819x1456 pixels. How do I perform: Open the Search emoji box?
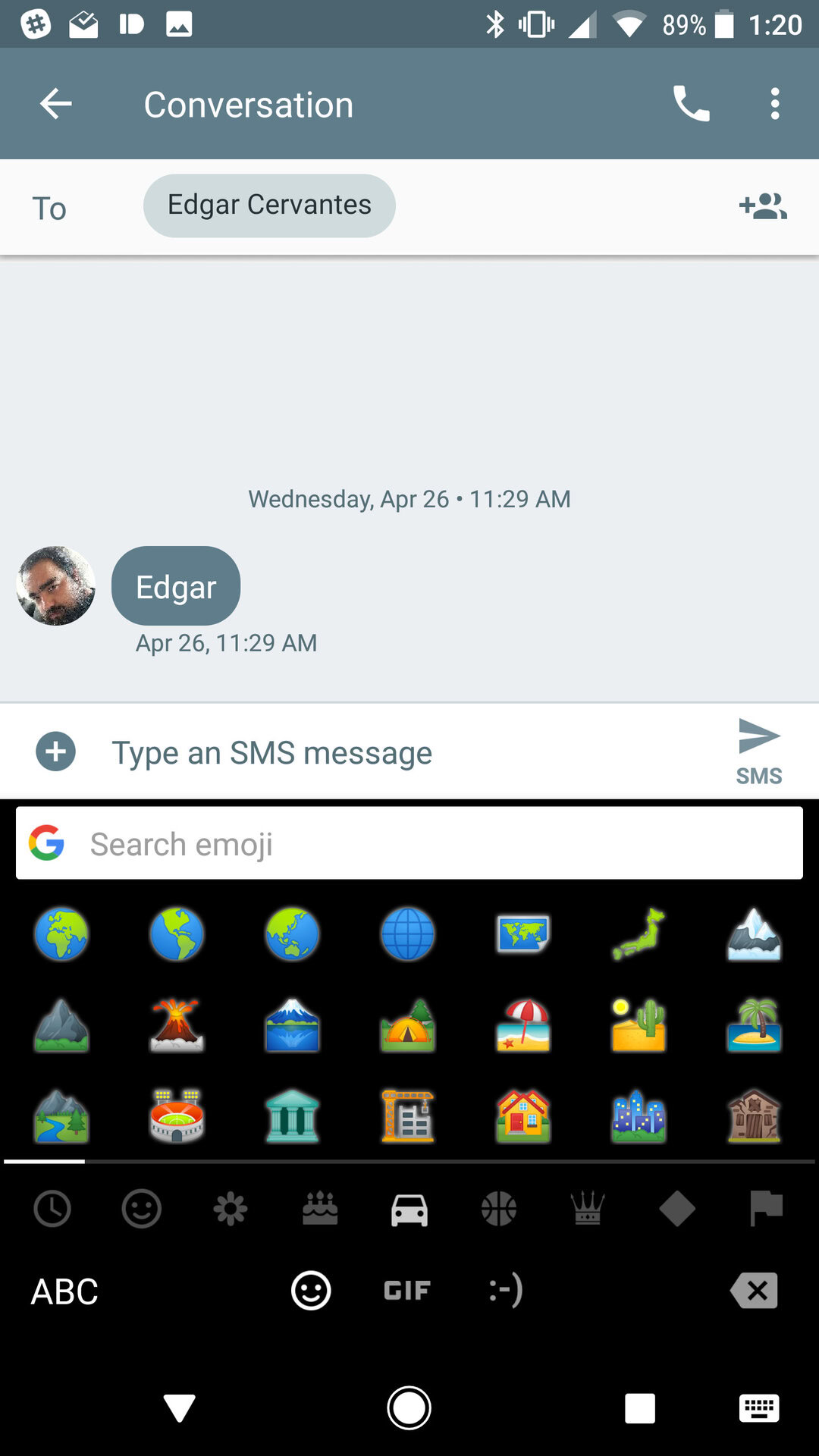point(425,843)
